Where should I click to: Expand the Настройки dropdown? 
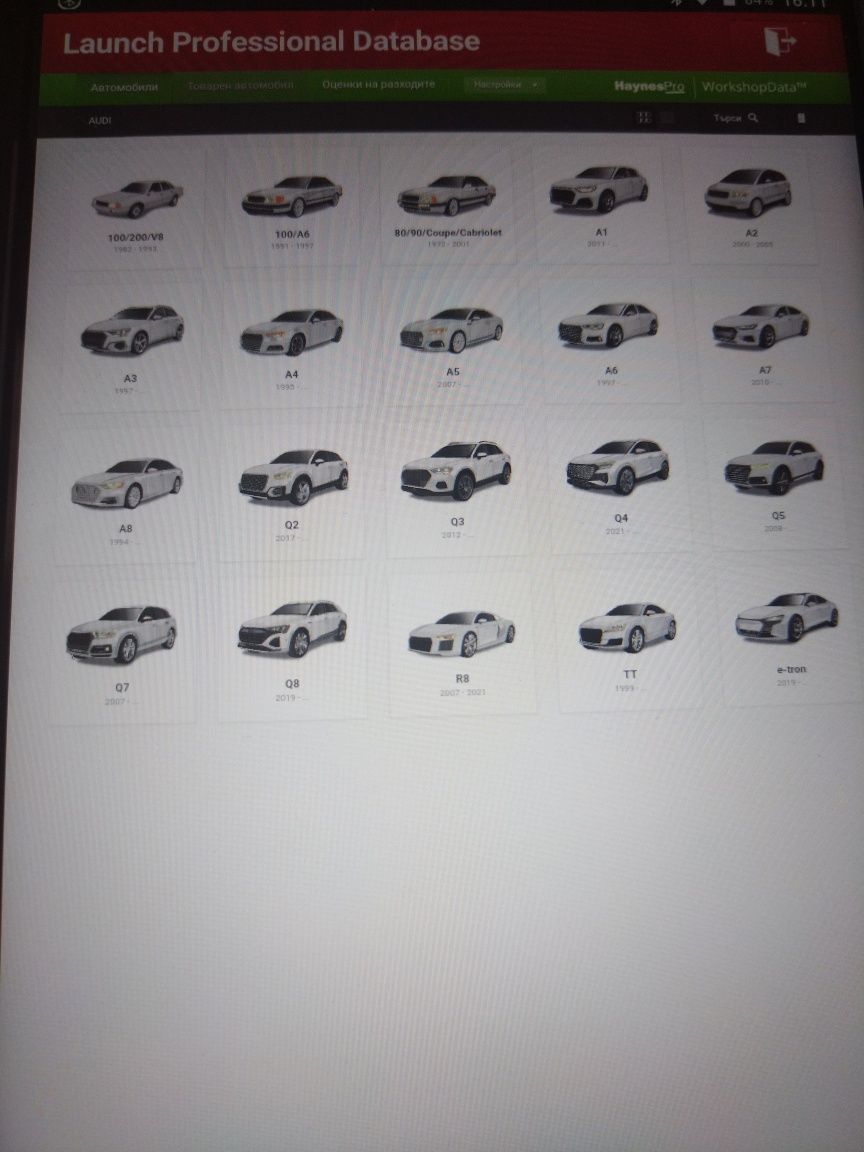click(x=506, y=85)
